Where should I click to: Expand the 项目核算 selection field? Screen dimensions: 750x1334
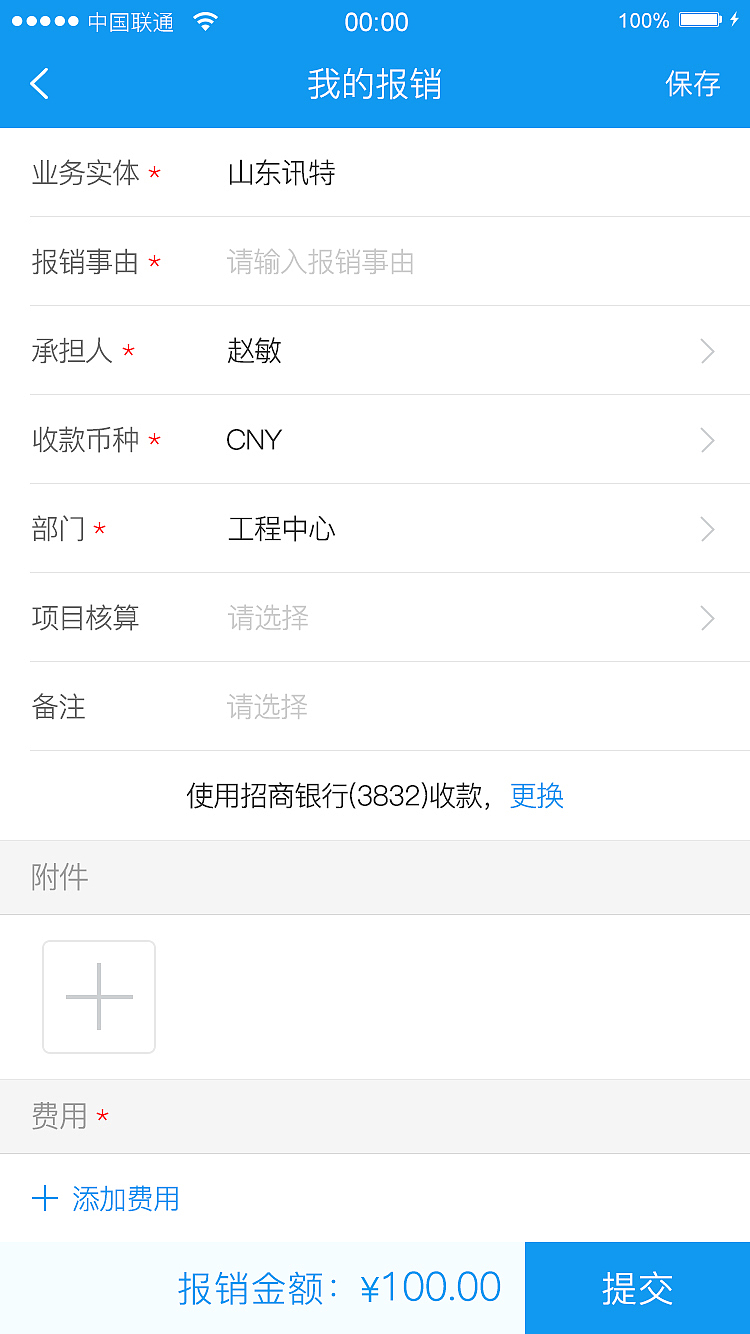point(707,618)
